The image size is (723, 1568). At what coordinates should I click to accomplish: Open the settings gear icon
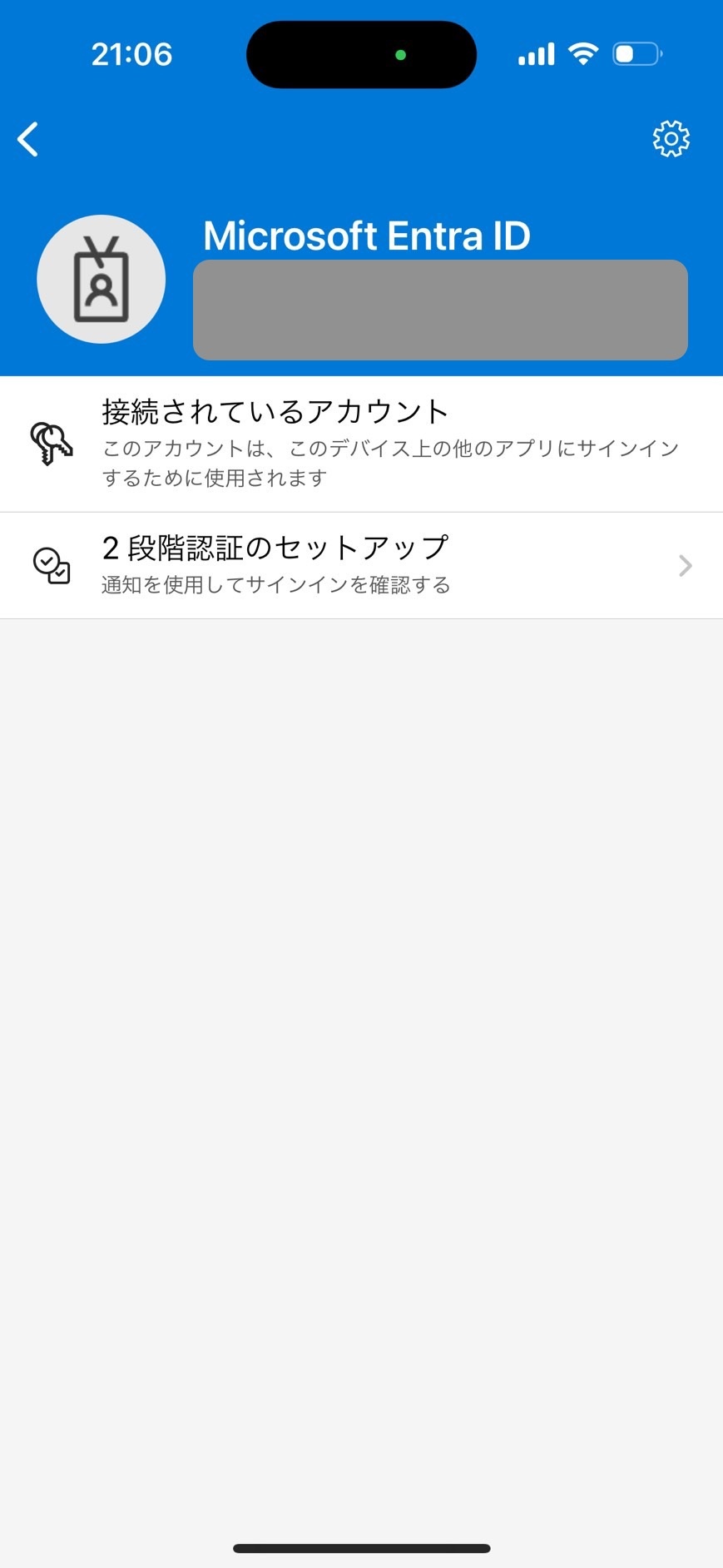pyautogui.click(x=670, y=139)
